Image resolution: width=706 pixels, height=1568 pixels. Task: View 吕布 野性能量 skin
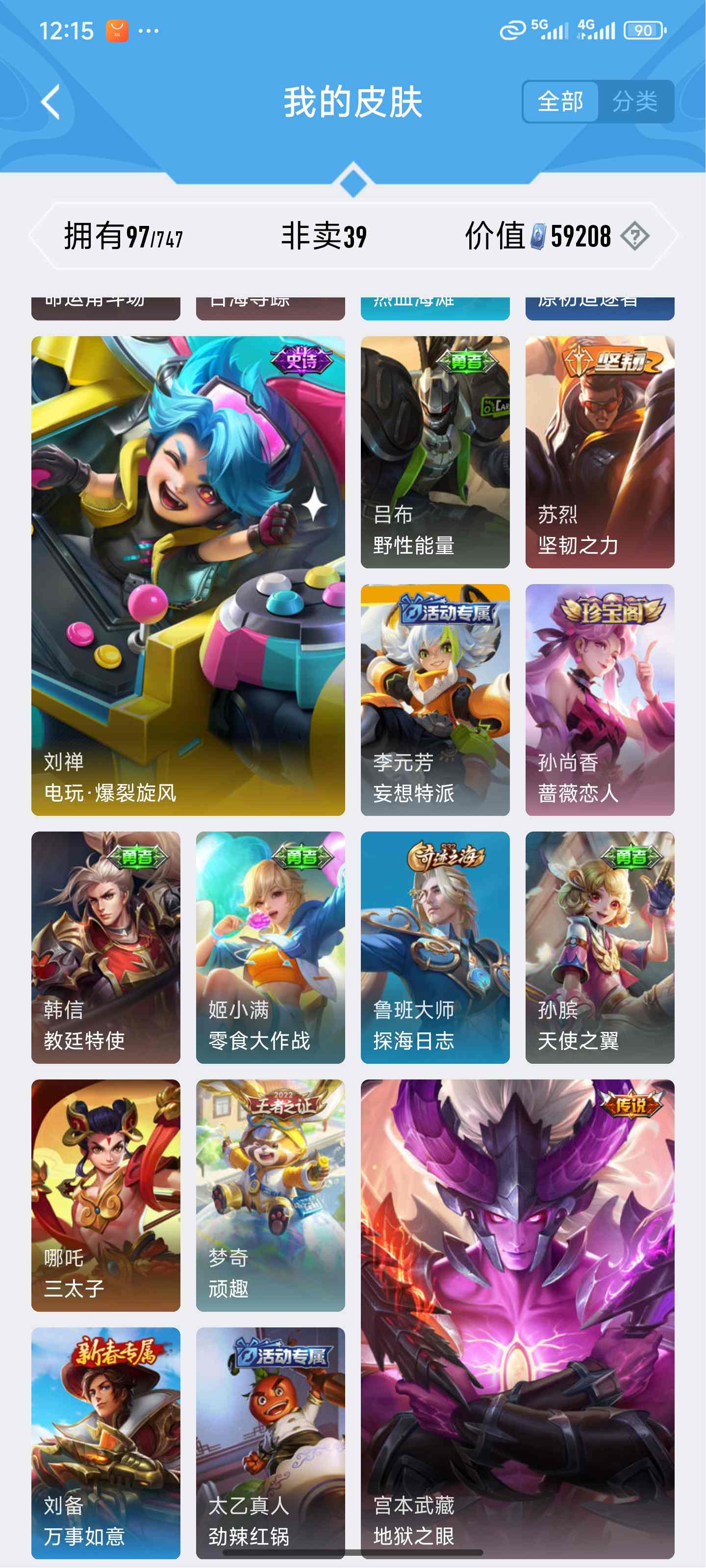(x=435, y=452)
